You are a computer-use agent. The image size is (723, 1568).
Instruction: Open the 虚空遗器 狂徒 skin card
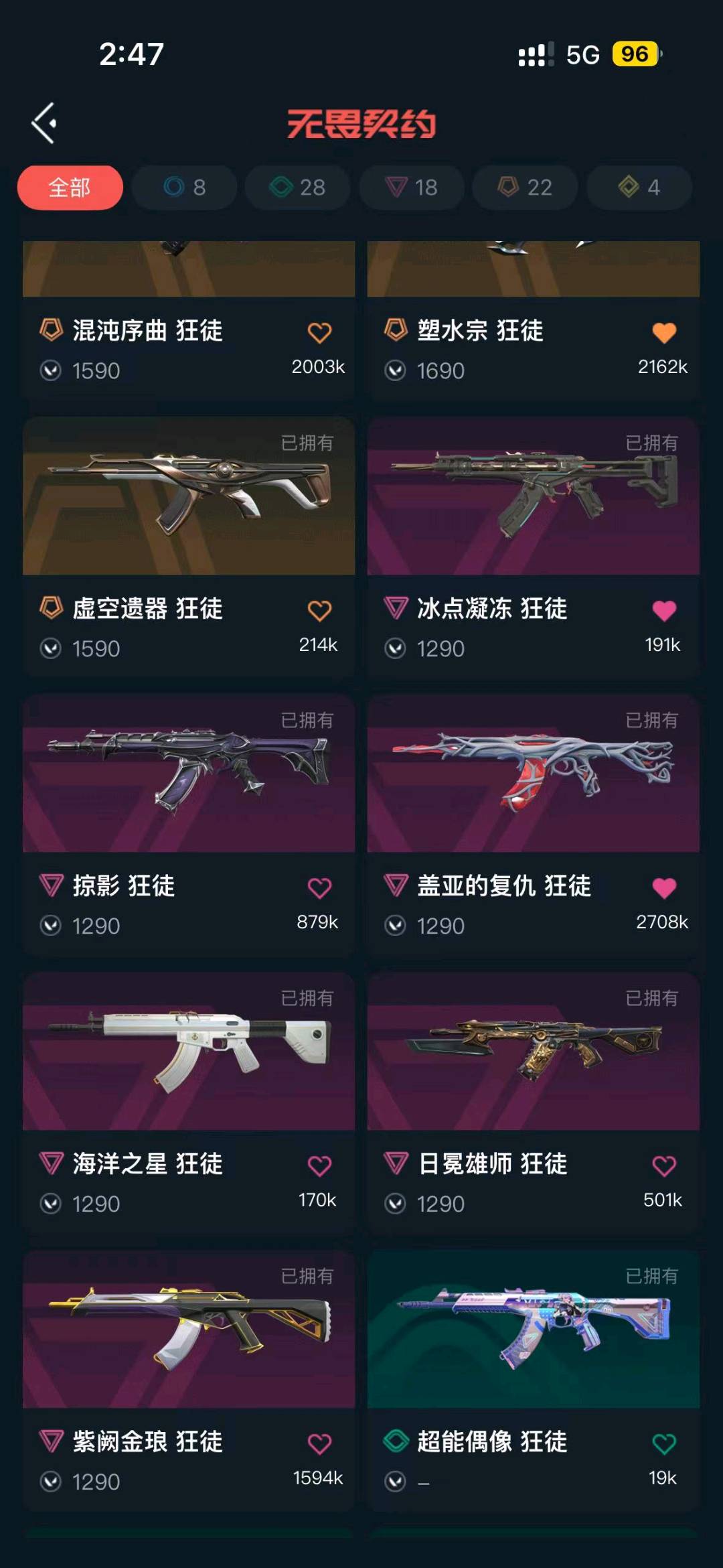(189, 496)
